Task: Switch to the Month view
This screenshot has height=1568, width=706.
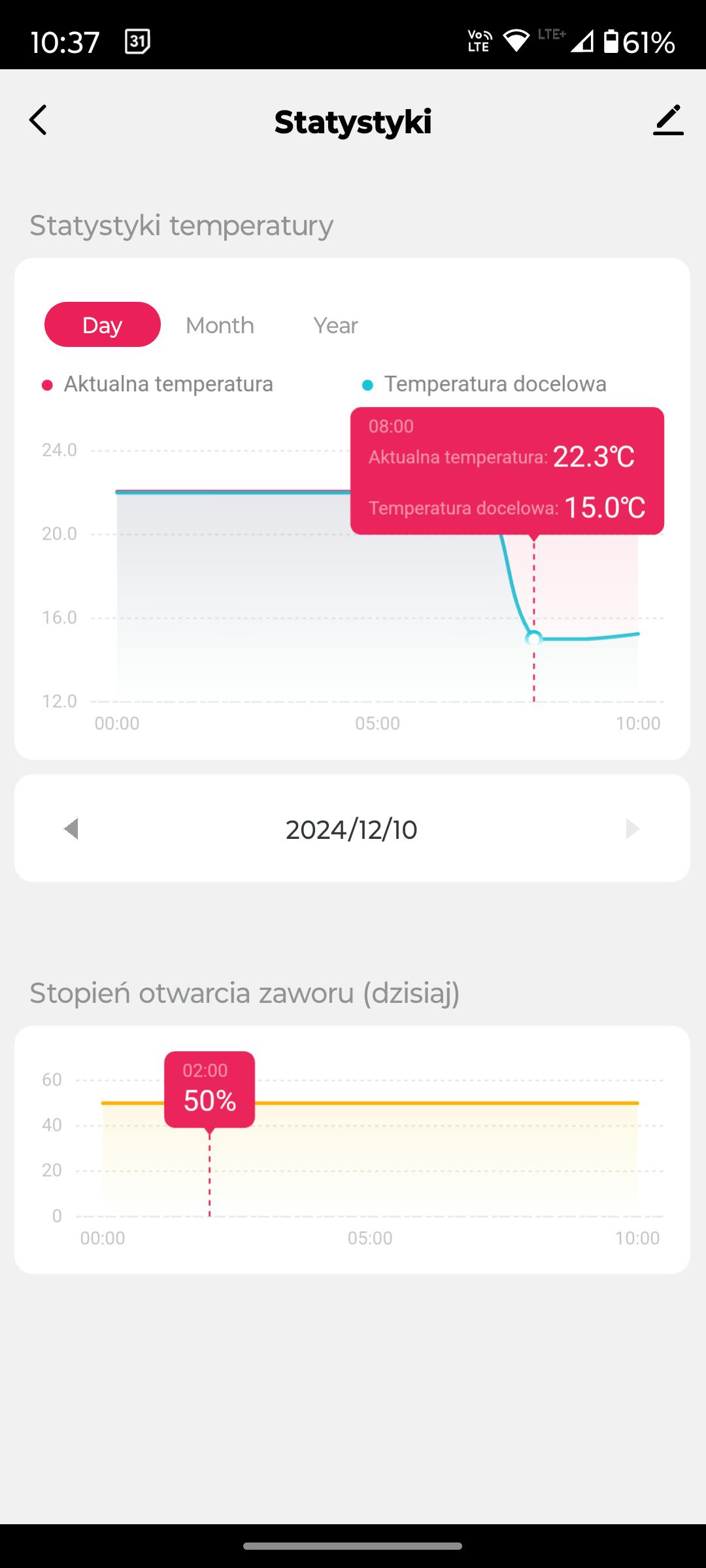Action: pyautogui.click(x=220, y=325)
